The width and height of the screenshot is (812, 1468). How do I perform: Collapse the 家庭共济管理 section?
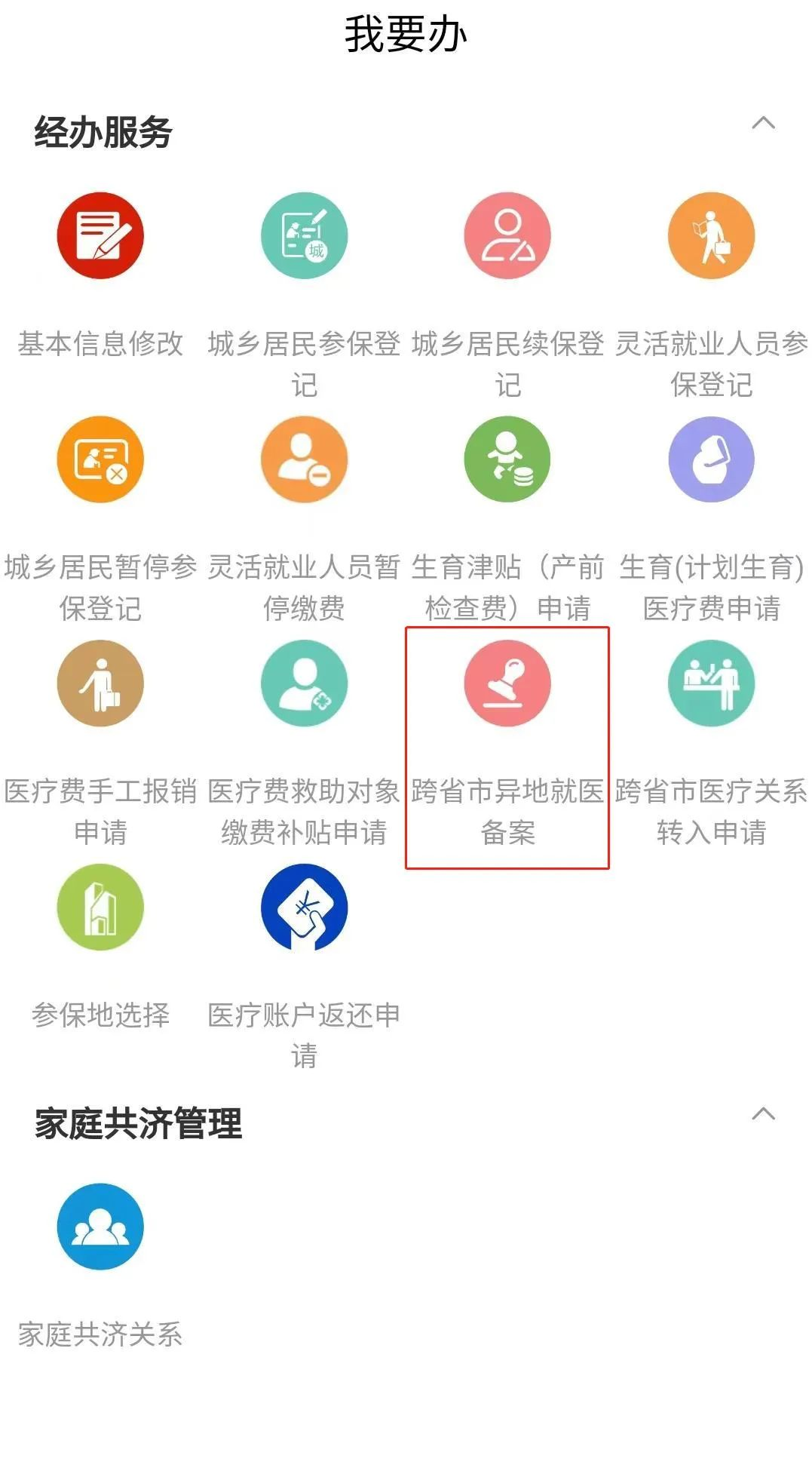point(763,1113)
